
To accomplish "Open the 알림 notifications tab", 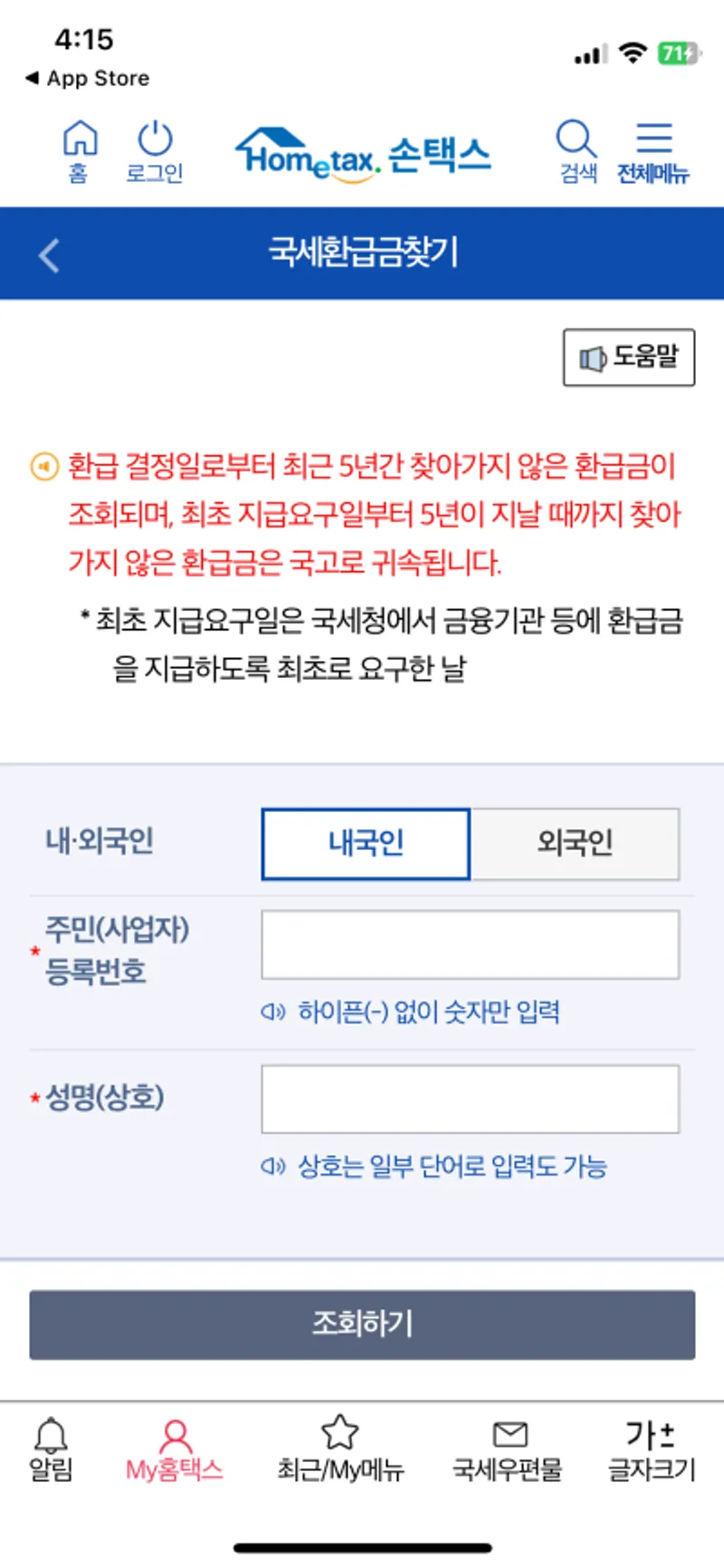I will point(51,1449).
